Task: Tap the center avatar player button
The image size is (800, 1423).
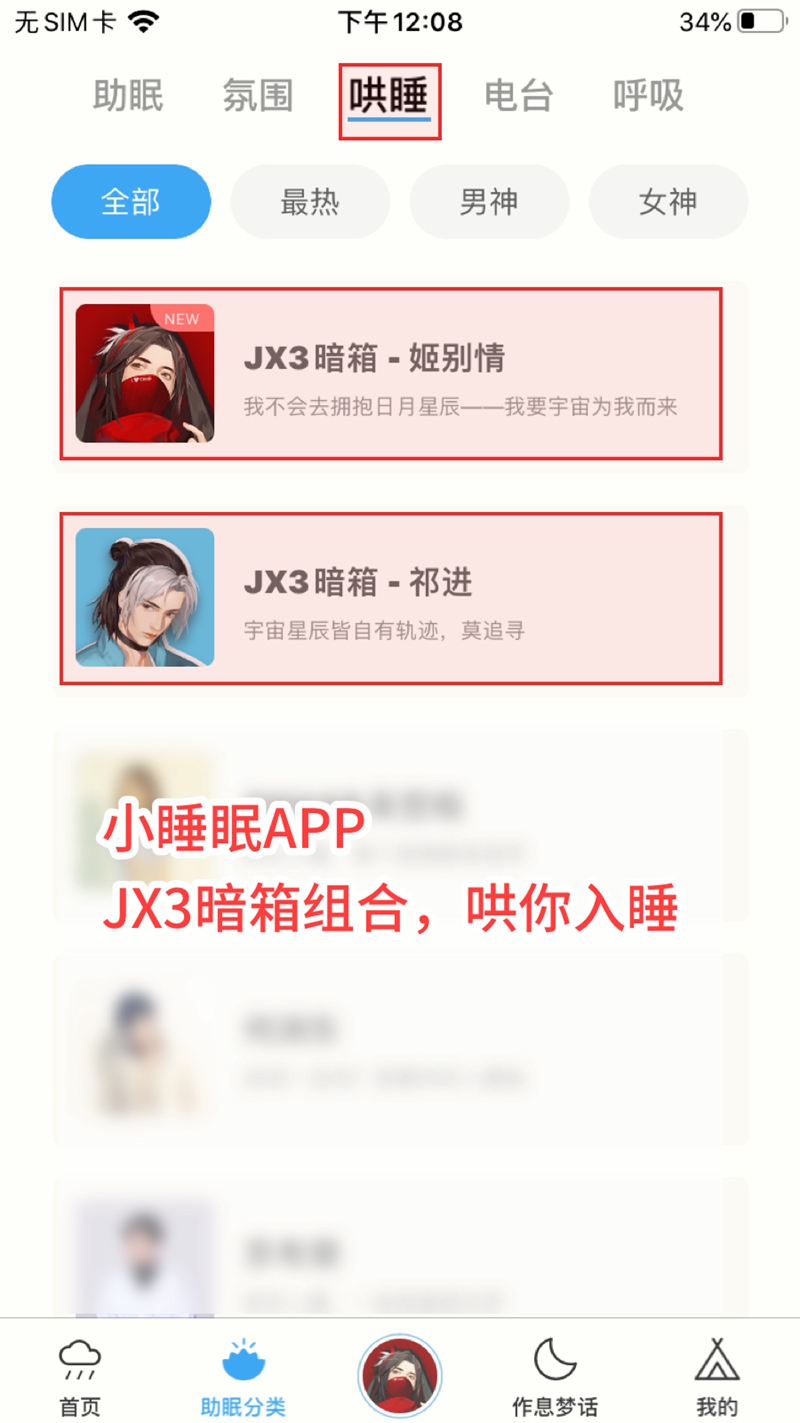Action: [399, 1376]
